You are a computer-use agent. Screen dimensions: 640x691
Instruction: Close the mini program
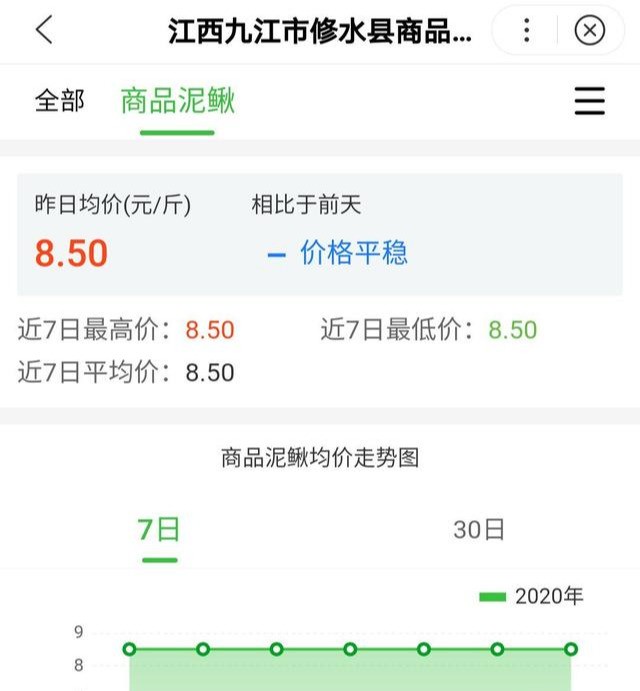click(x=590, y=31)
